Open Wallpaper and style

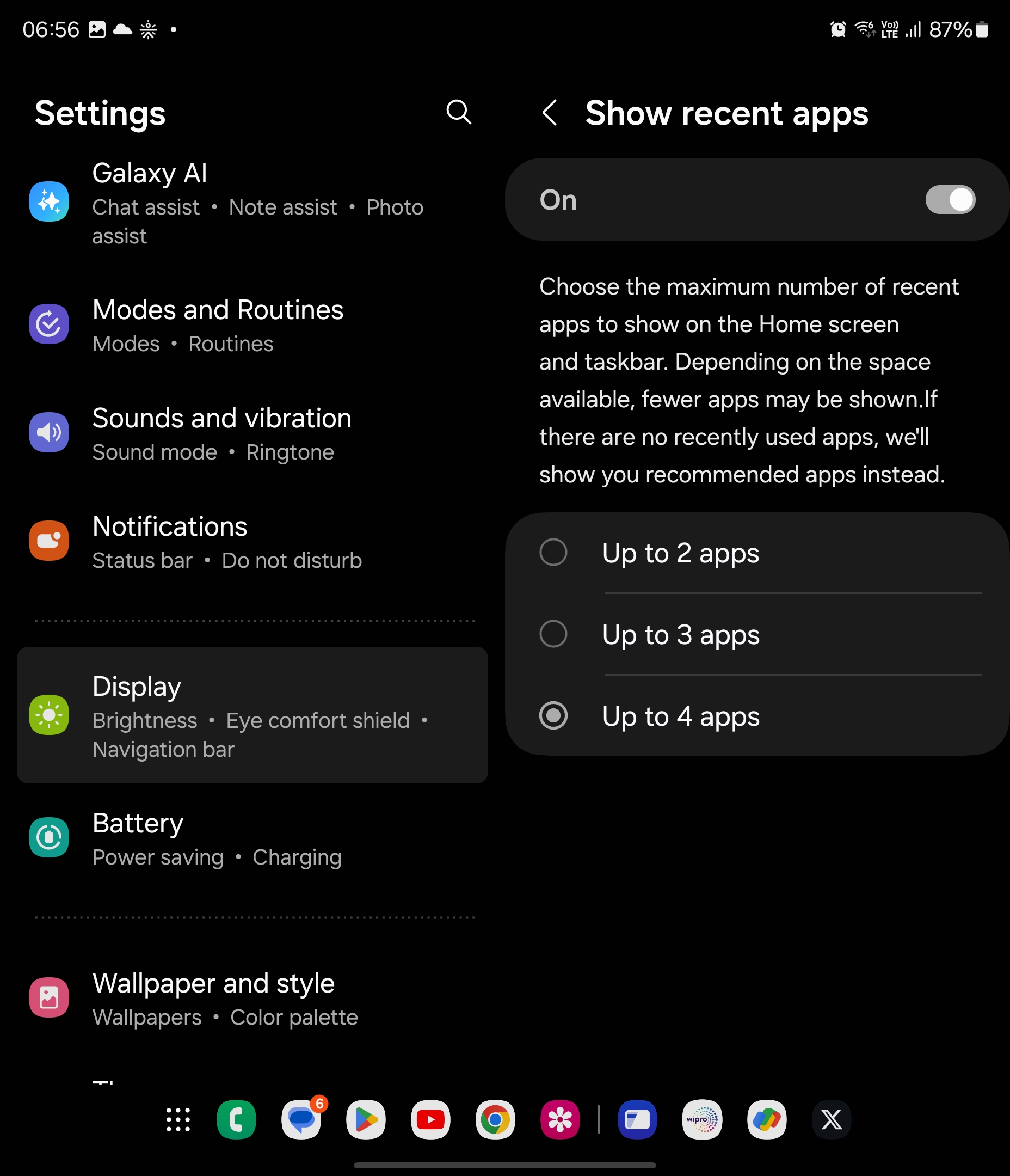[x=252, y=999]
